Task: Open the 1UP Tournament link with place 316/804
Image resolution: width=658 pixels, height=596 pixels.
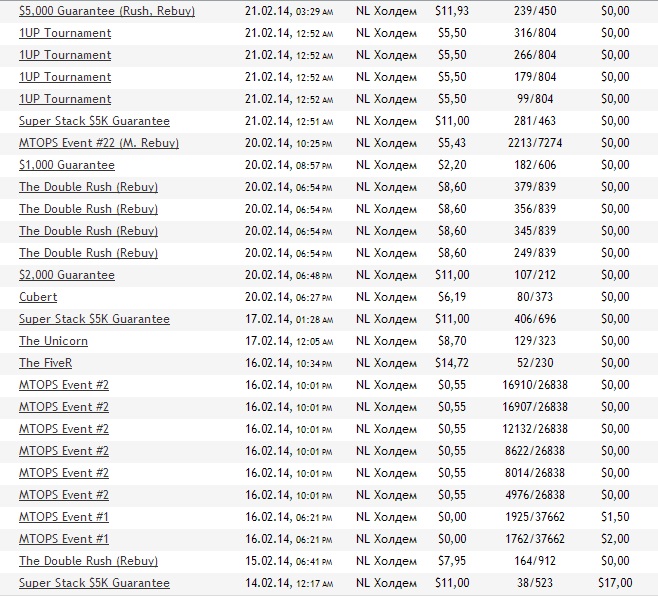Action: [x=65, y=33]
